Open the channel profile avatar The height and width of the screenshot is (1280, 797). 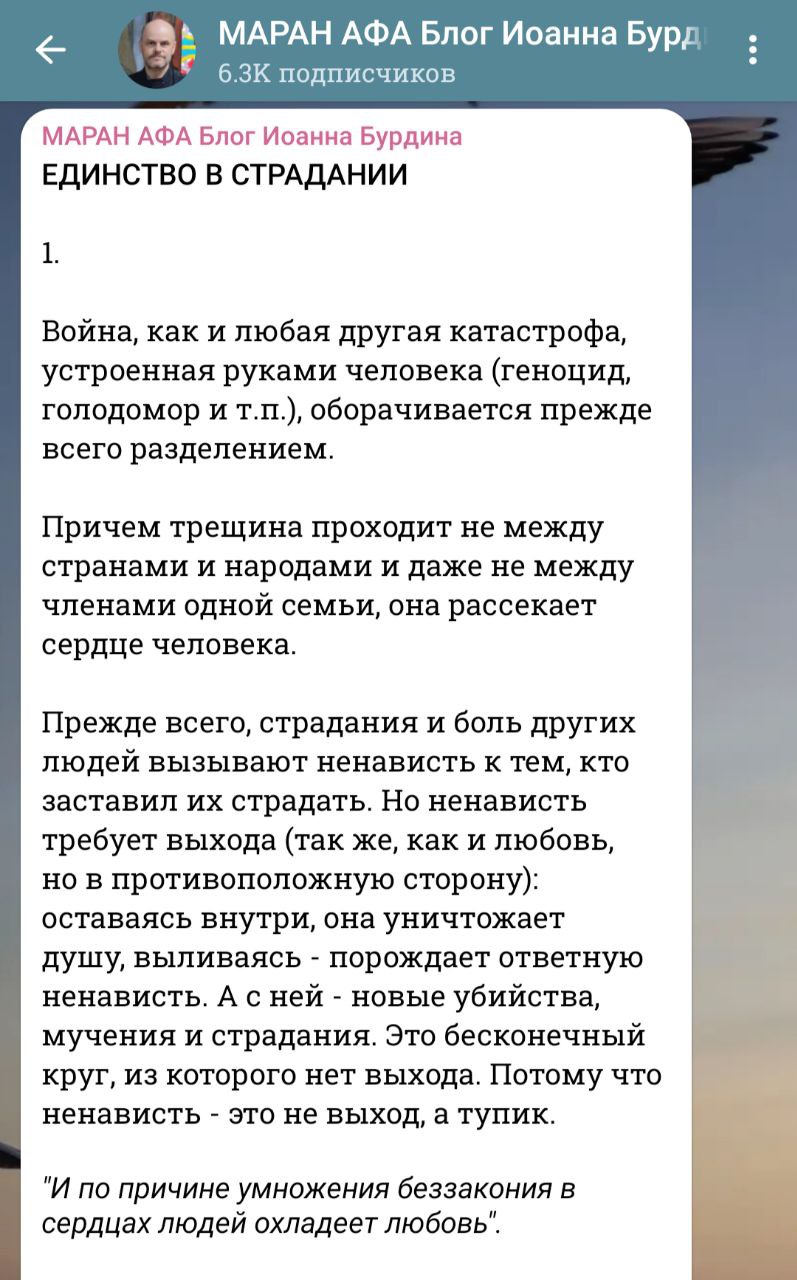(158, 50)
